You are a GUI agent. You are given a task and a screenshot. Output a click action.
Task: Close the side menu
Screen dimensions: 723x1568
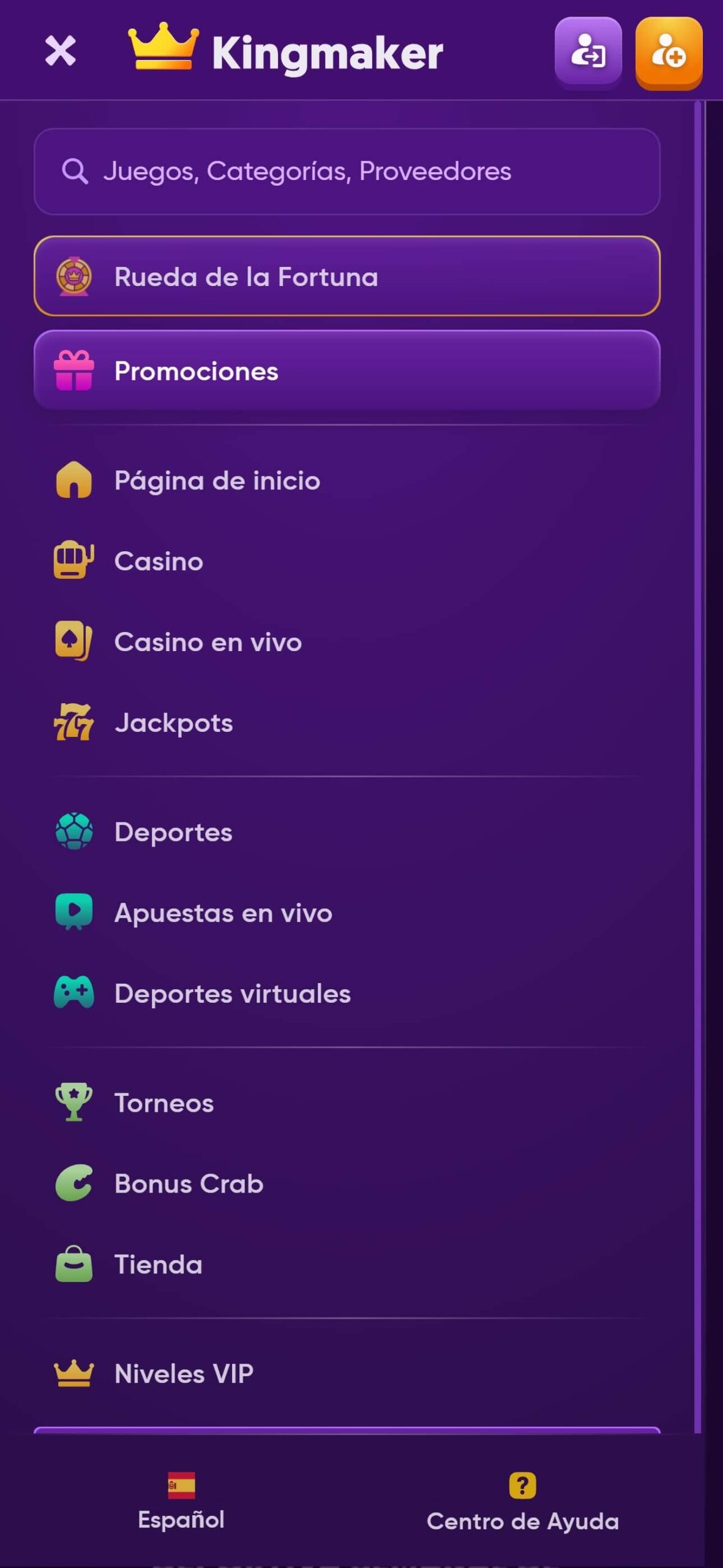(60, 51)
